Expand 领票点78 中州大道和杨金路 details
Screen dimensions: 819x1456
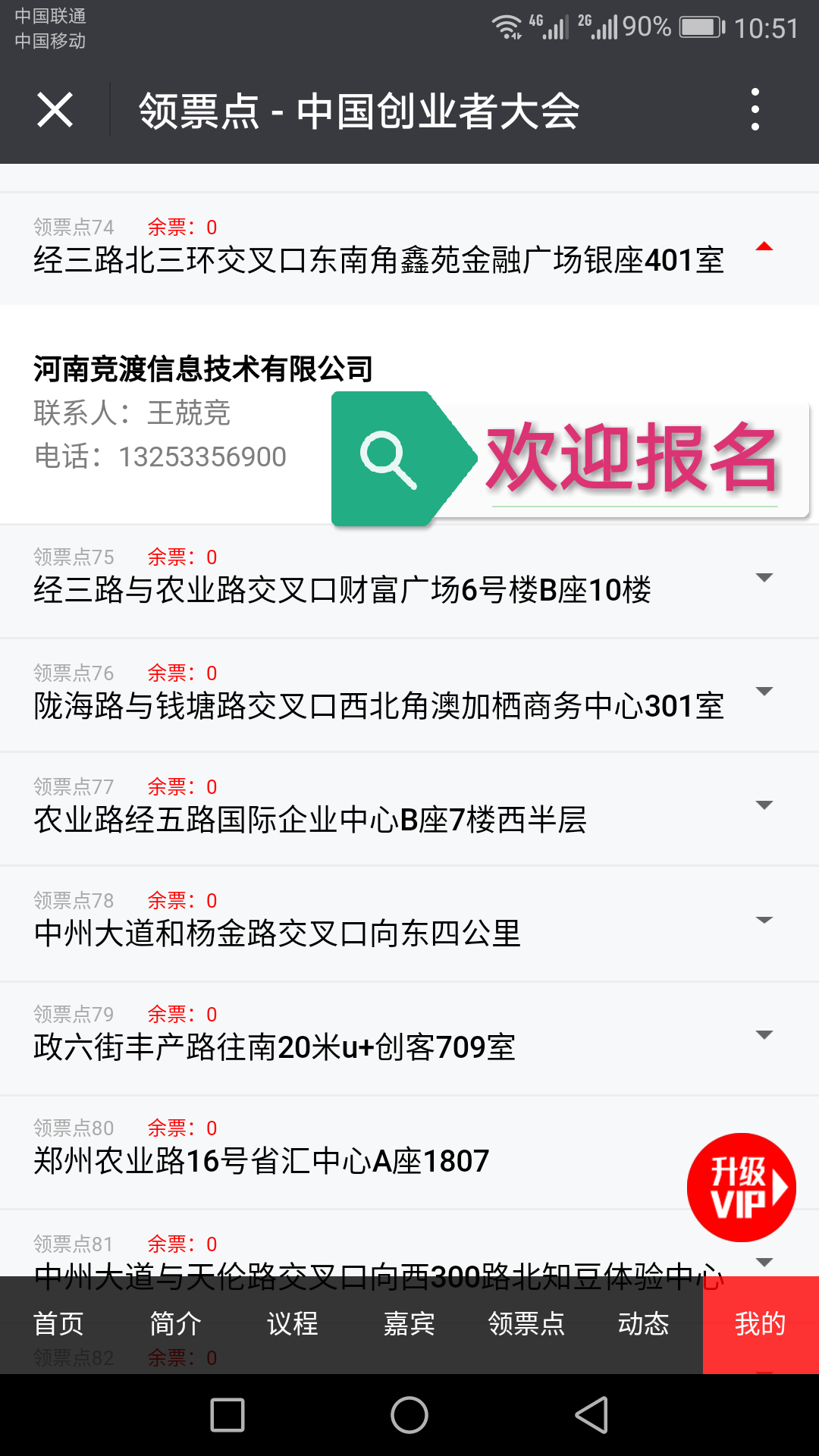click(764, 921)
